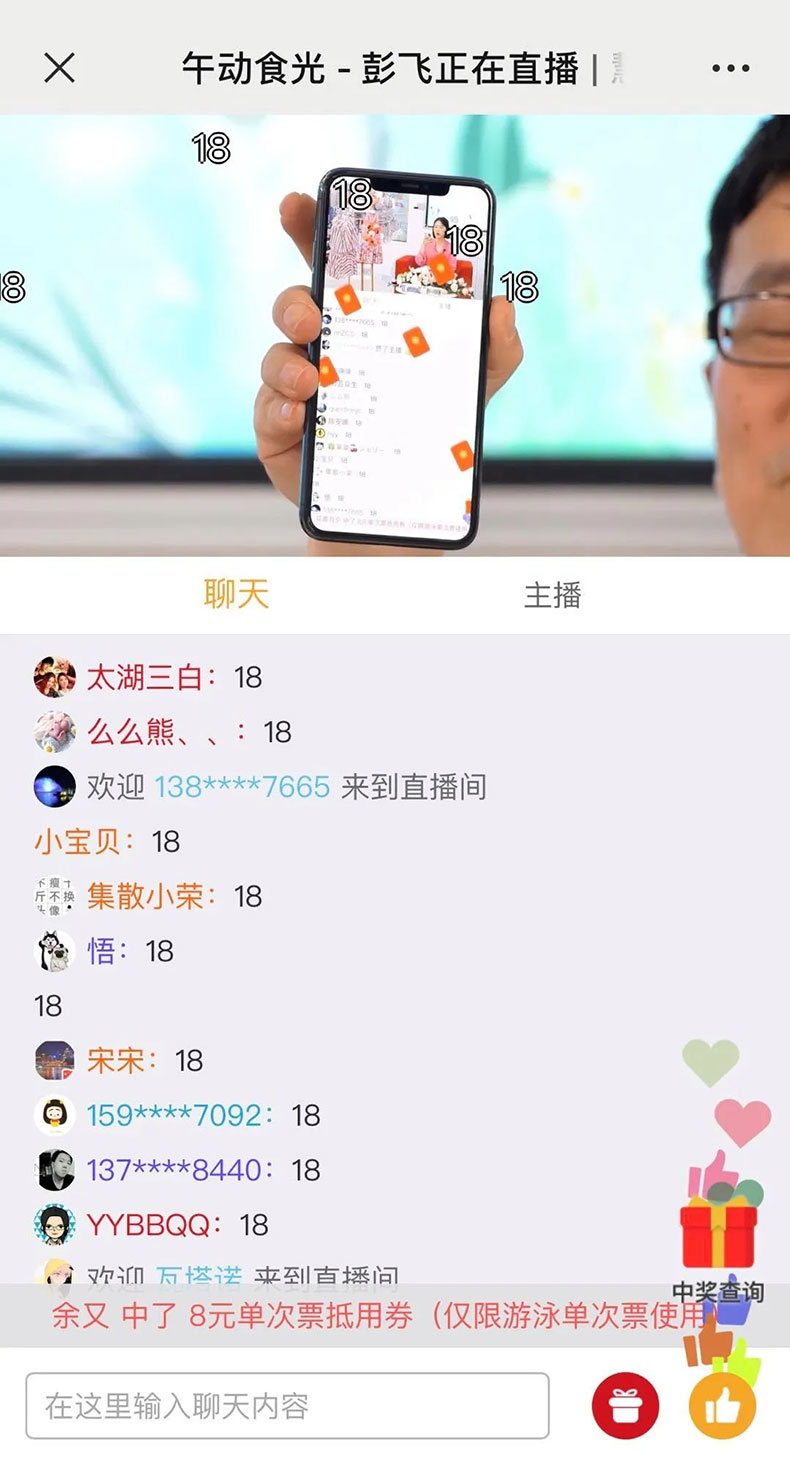Open 中奖查询 prize lookup
Image resolution: width=790 pixels, height=1462 pixels.
coord(718,1250)
